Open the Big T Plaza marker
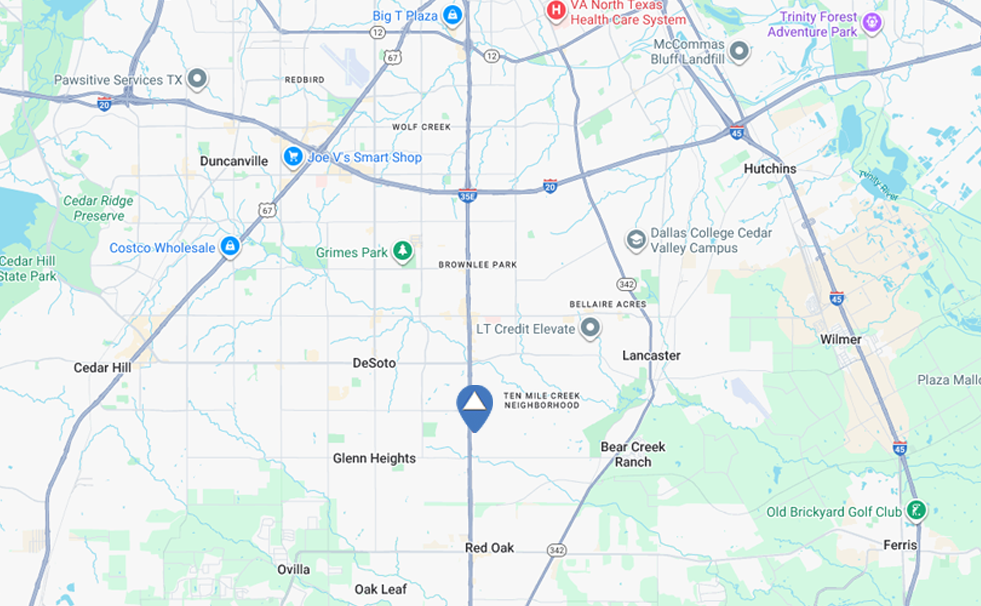The image size is (981, 606). coord(452,16)
